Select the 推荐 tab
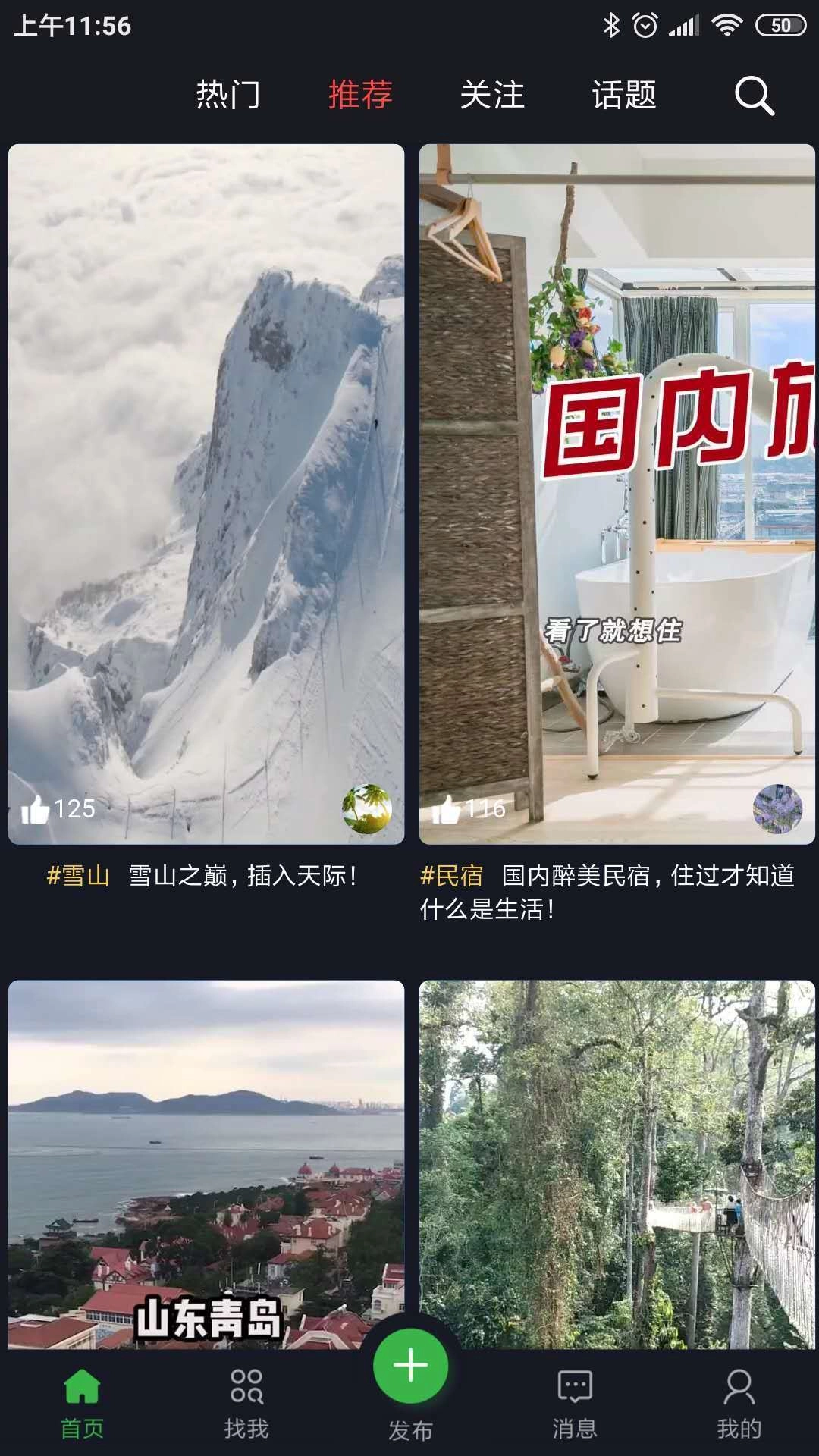 (360, 96)
